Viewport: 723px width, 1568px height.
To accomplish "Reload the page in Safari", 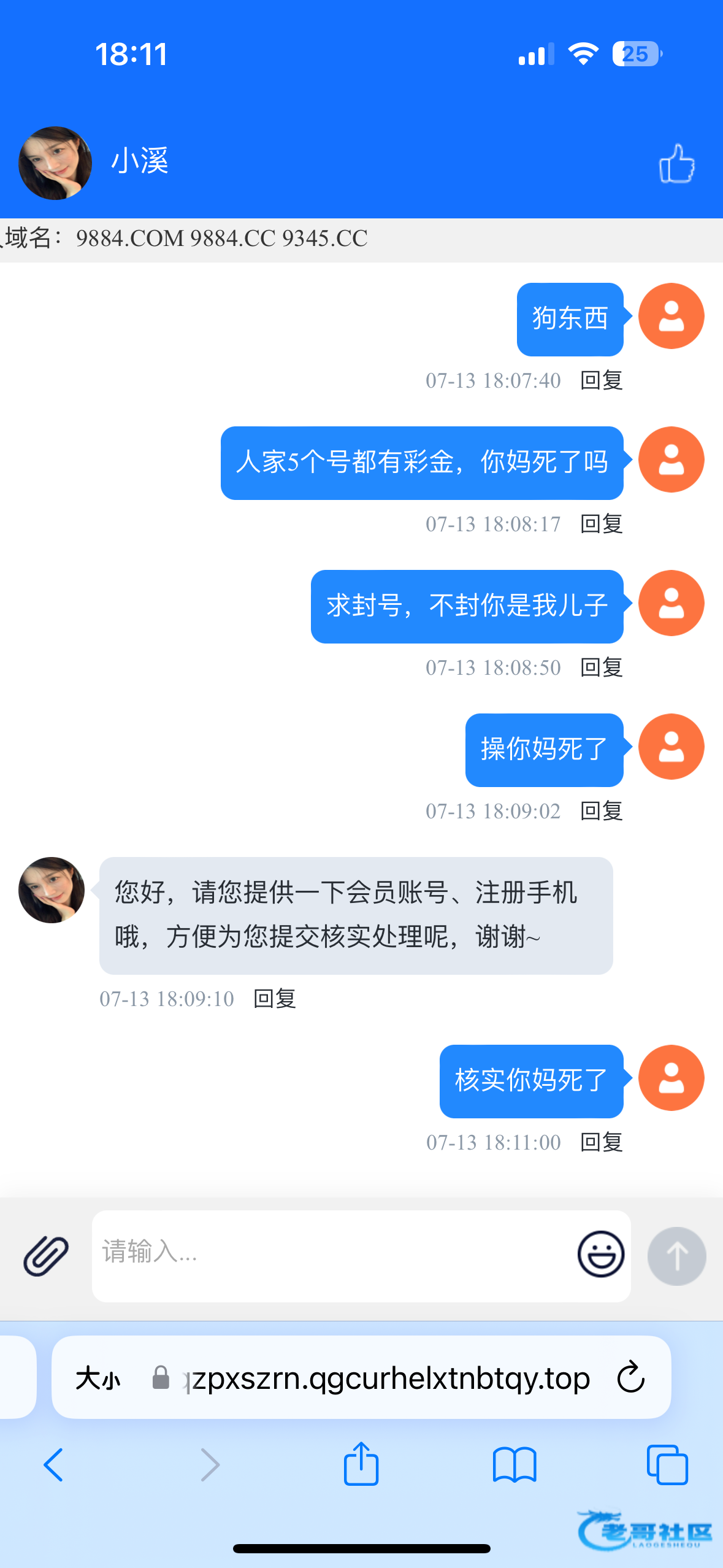I will coord(630,1378).
